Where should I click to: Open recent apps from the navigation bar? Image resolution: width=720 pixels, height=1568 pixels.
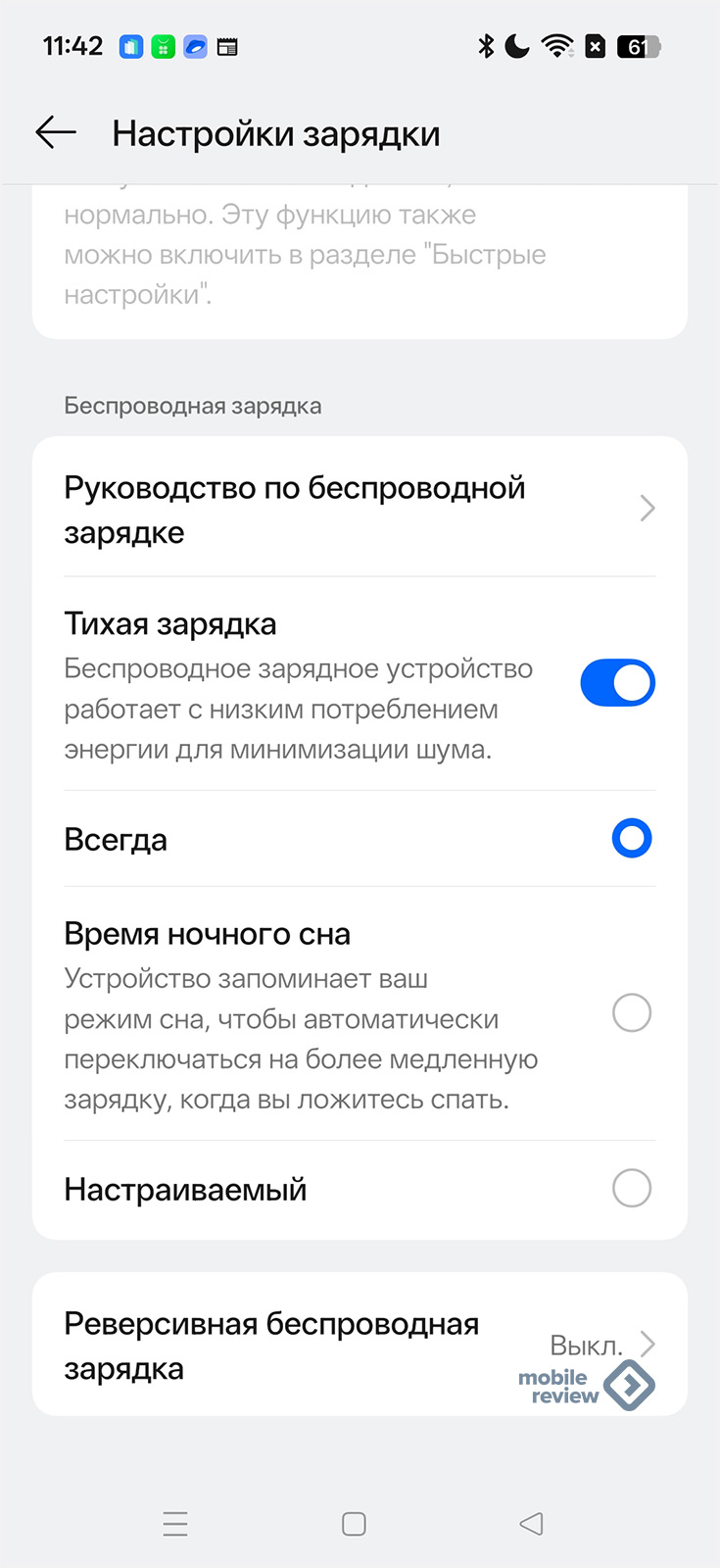coord(175,1524)
